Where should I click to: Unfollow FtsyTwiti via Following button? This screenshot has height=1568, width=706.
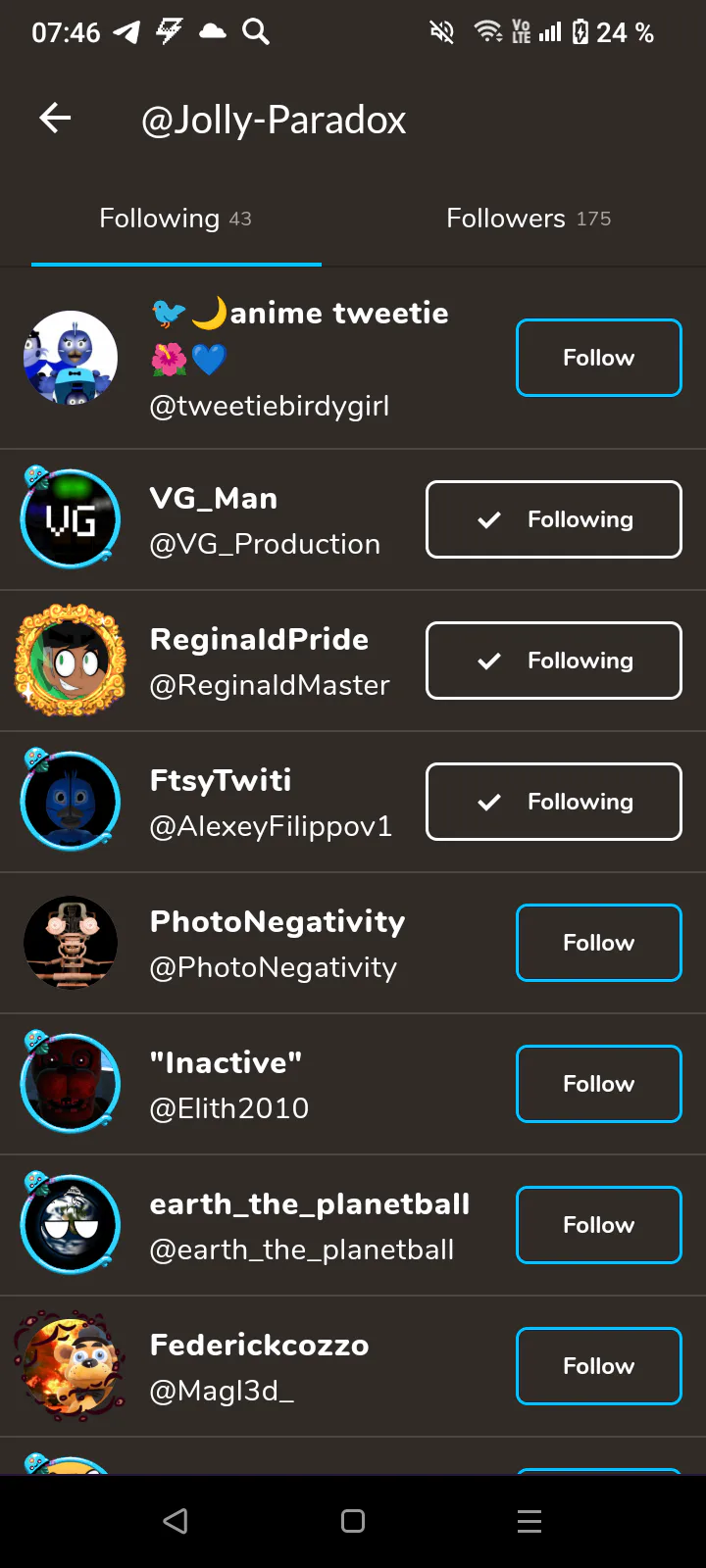[x=554, y=802]
